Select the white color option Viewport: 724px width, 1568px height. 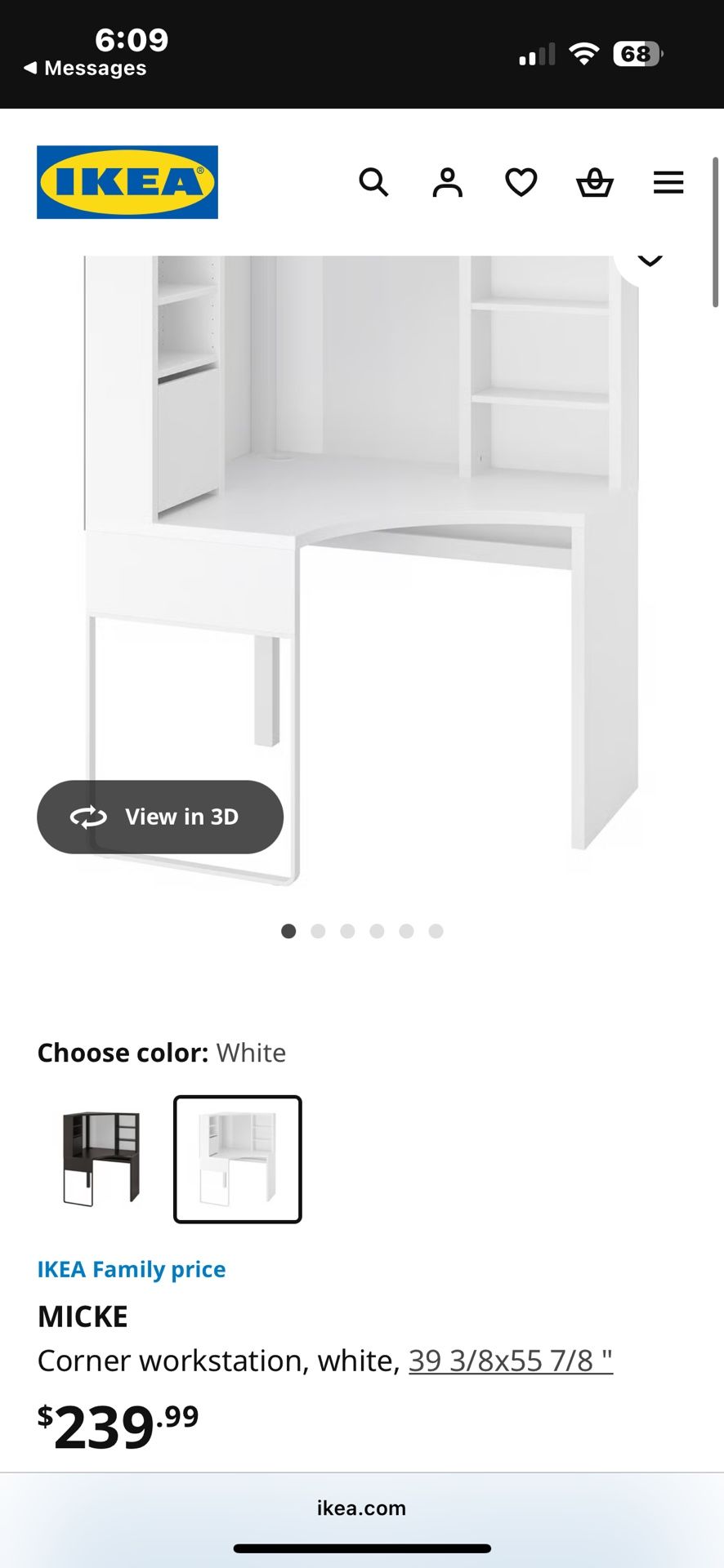(238, 1159)
